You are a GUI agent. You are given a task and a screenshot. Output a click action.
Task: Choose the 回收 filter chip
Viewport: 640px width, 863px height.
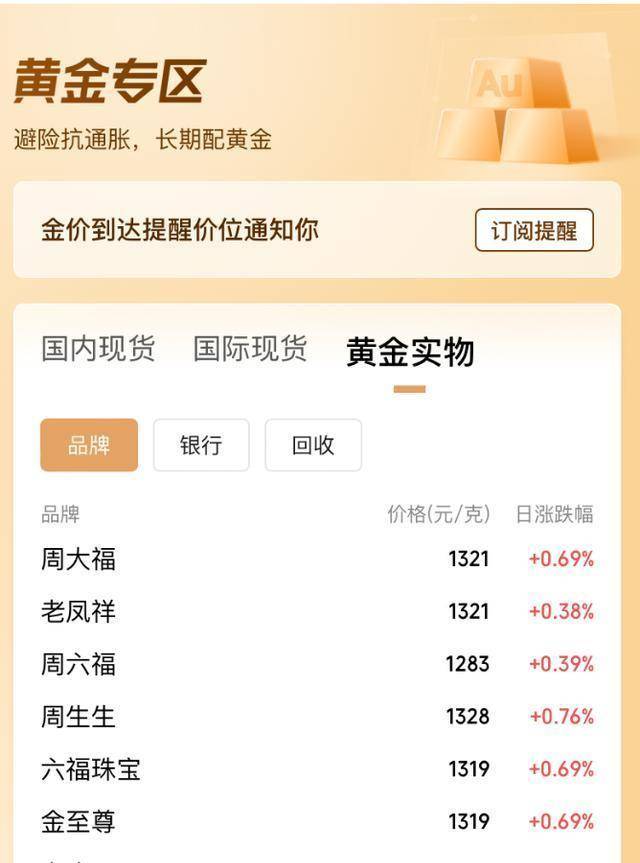313,445
